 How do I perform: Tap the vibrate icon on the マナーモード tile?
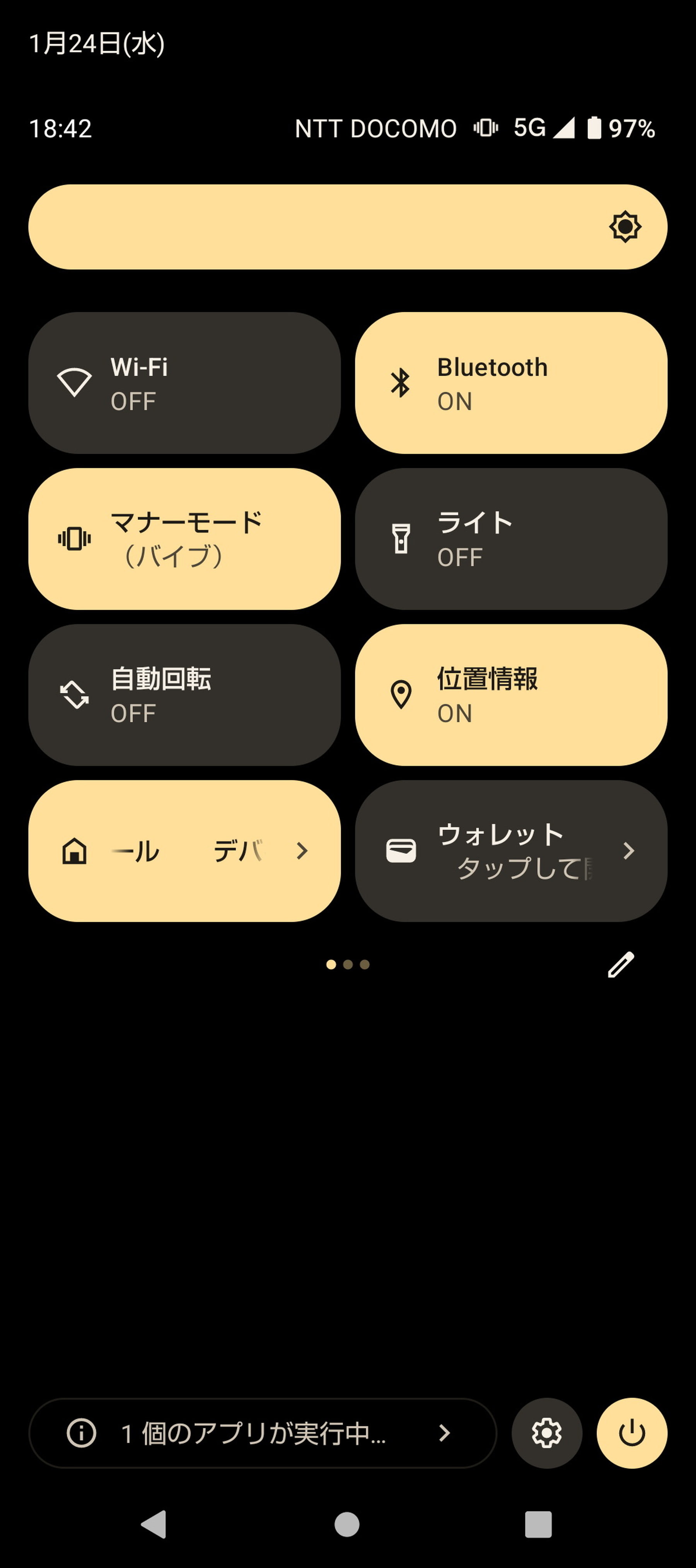(x=75, y=538)
